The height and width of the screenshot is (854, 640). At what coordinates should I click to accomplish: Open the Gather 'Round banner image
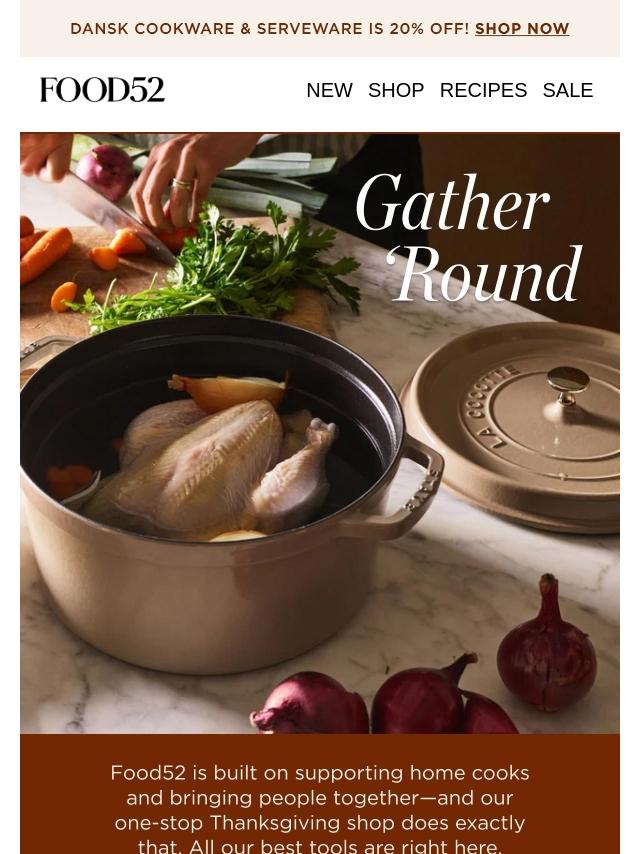point(320,433)
